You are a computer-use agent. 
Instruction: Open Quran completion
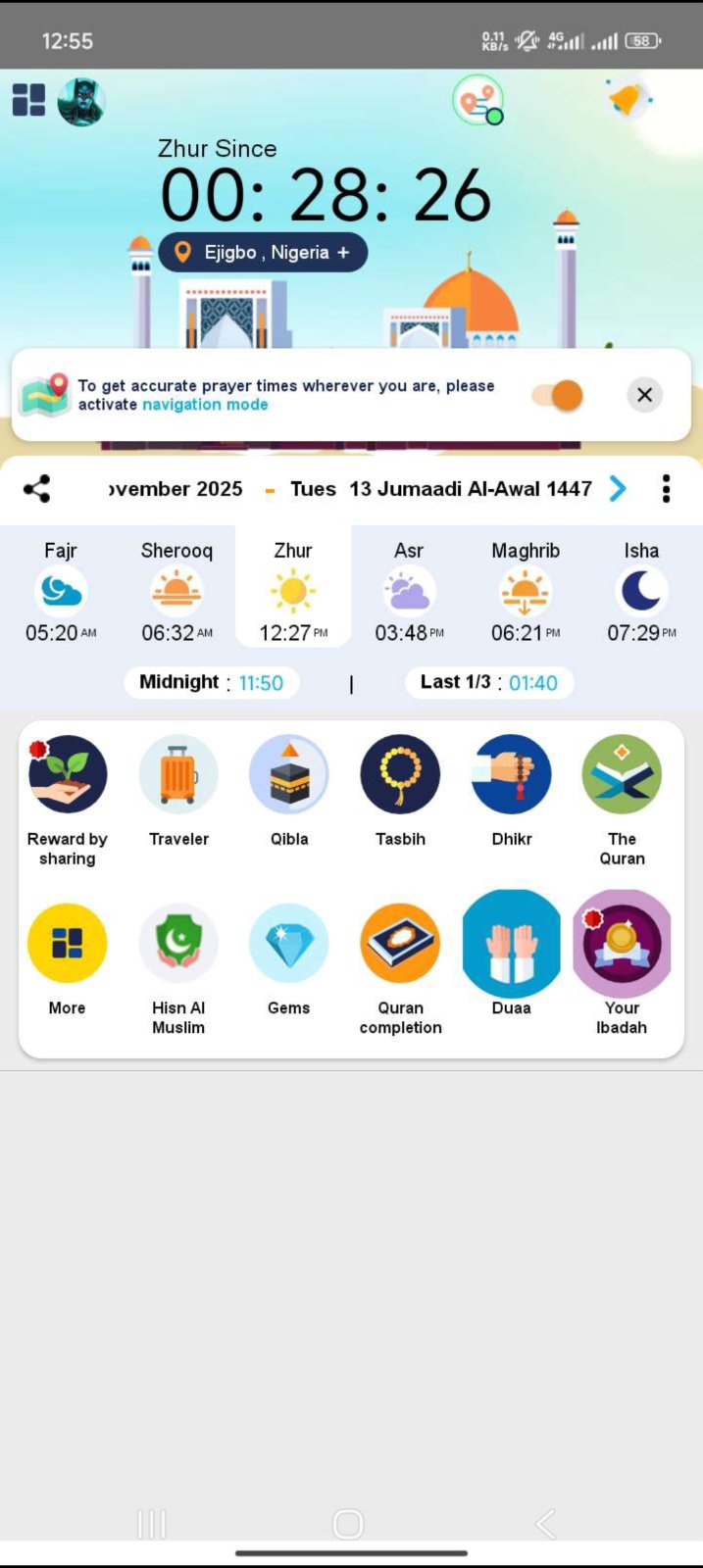tap(400, 944)
